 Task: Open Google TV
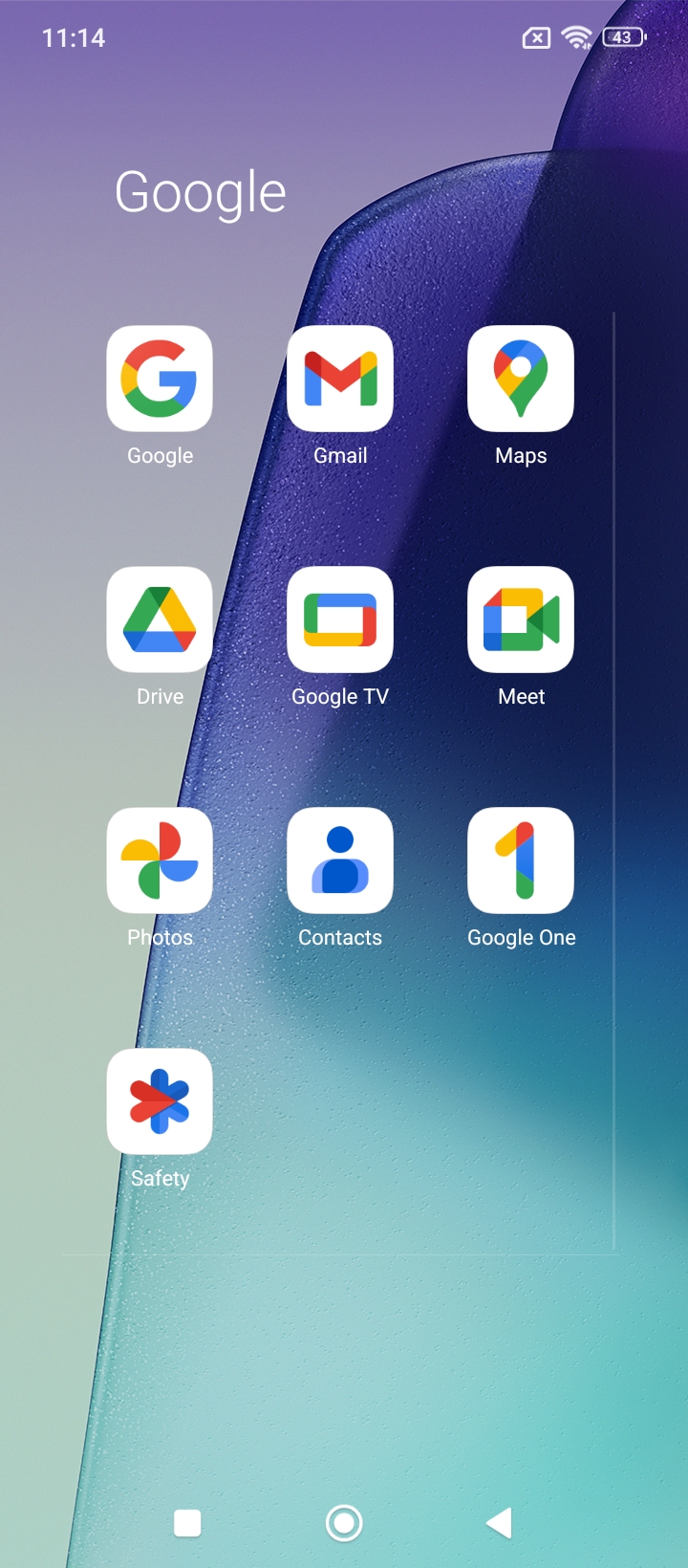[340, 620]
